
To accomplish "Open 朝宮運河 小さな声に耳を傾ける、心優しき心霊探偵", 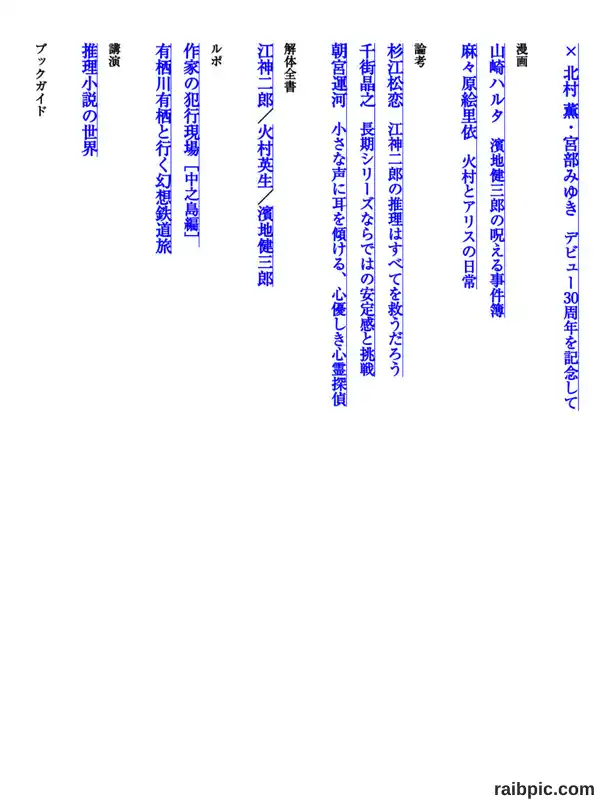I will [x=339, y=224].
